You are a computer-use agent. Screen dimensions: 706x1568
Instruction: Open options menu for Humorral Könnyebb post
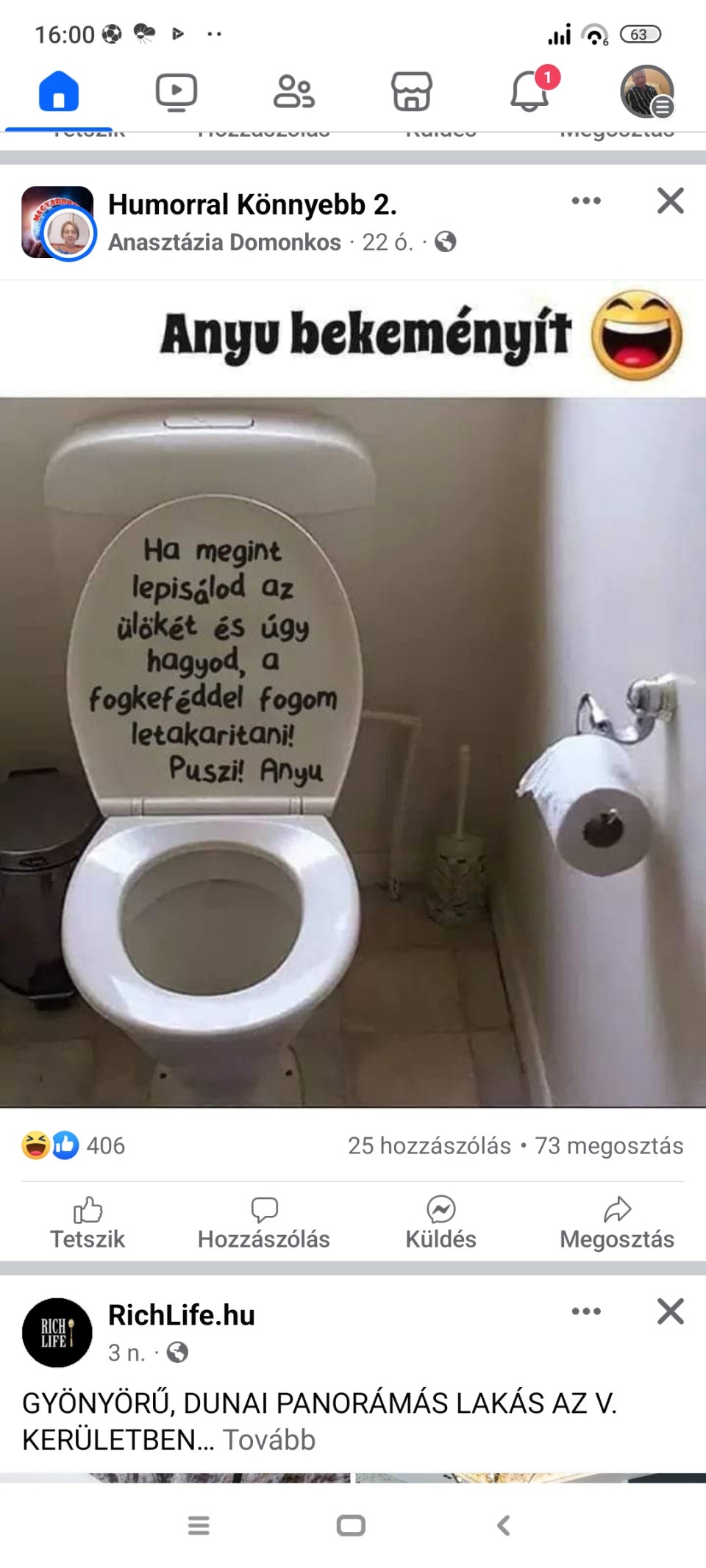coord(586,201)
